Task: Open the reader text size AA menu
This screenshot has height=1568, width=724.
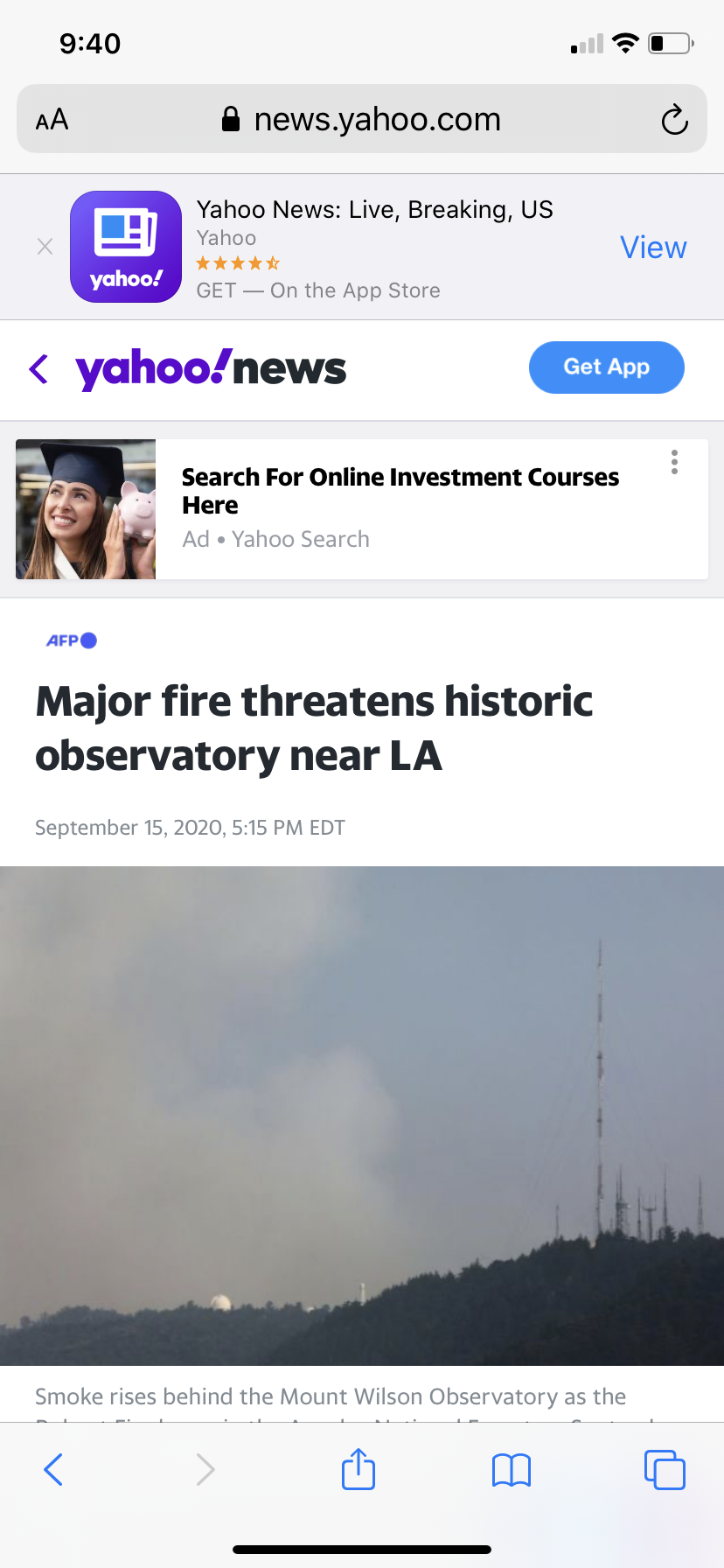Action: 52,120
